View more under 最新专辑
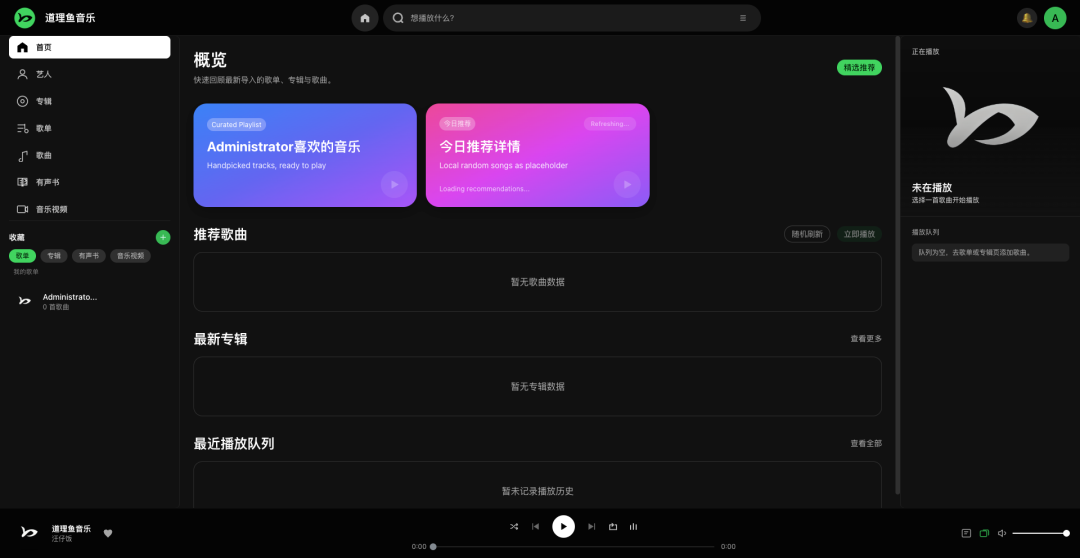1080x558 pixels. [x=866, y=339]
